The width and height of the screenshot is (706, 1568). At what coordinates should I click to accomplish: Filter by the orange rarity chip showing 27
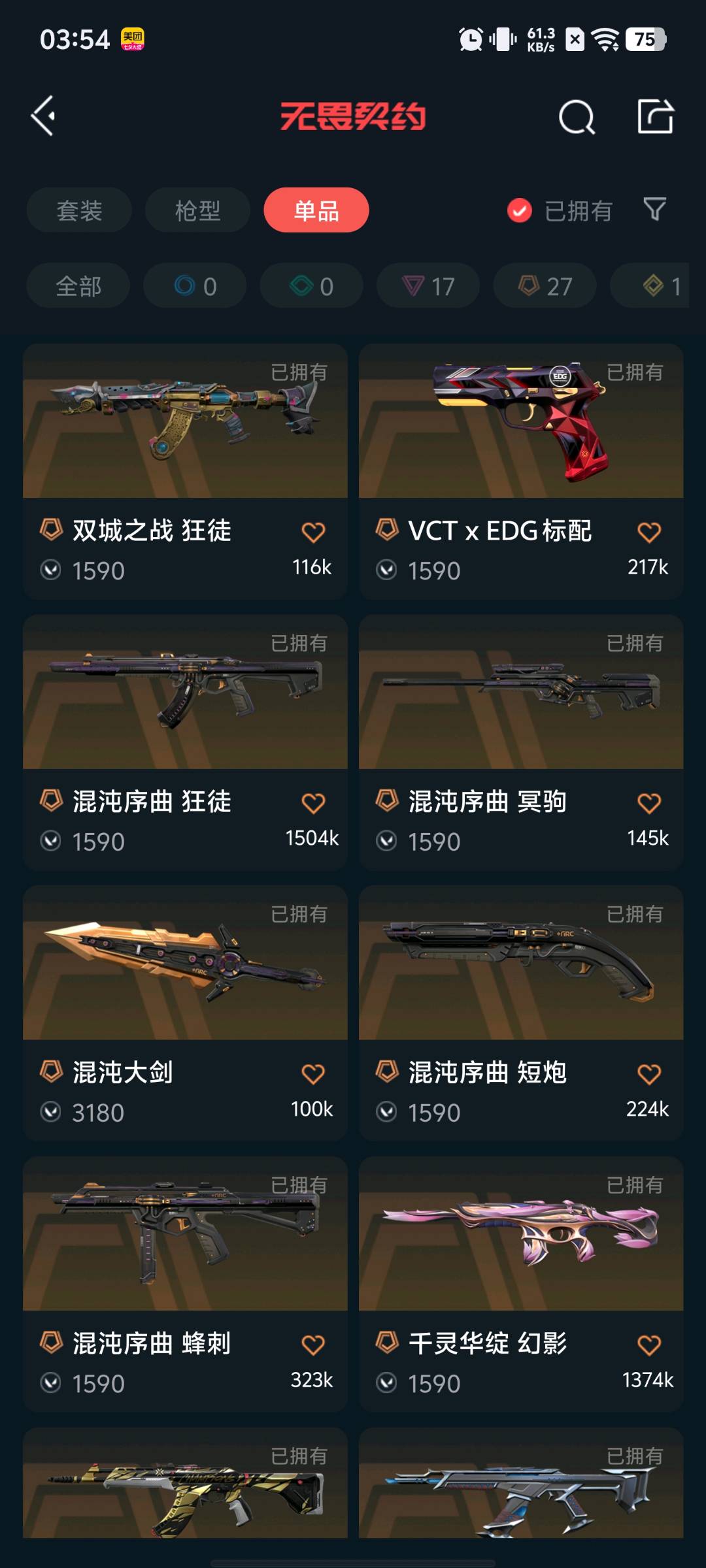pyautogui.click(x=545, y=286)
